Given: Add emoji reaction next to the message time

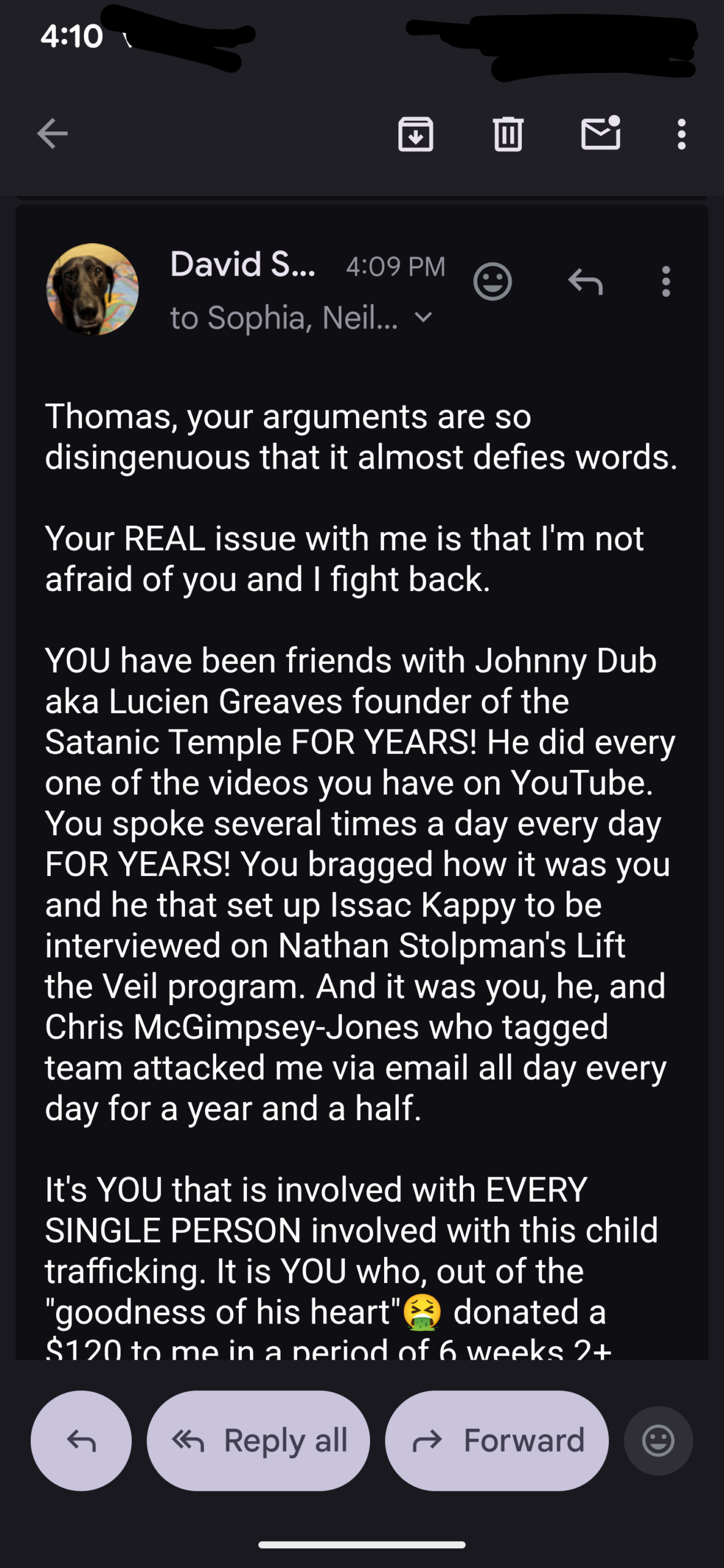Looking at the screenshot, I should (492, 282).
